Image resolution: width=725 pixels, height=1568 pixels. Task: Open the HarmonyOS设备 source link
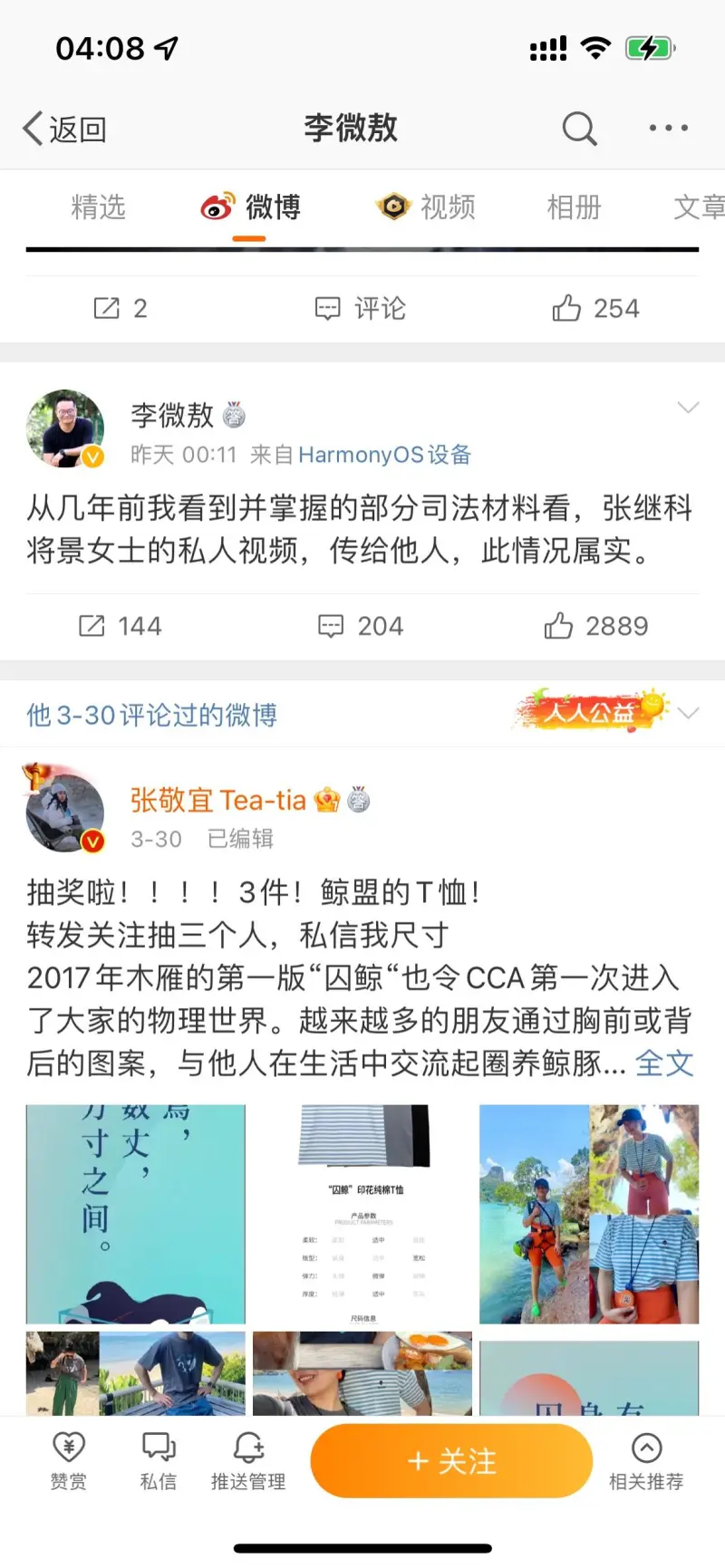pos(384,455)
